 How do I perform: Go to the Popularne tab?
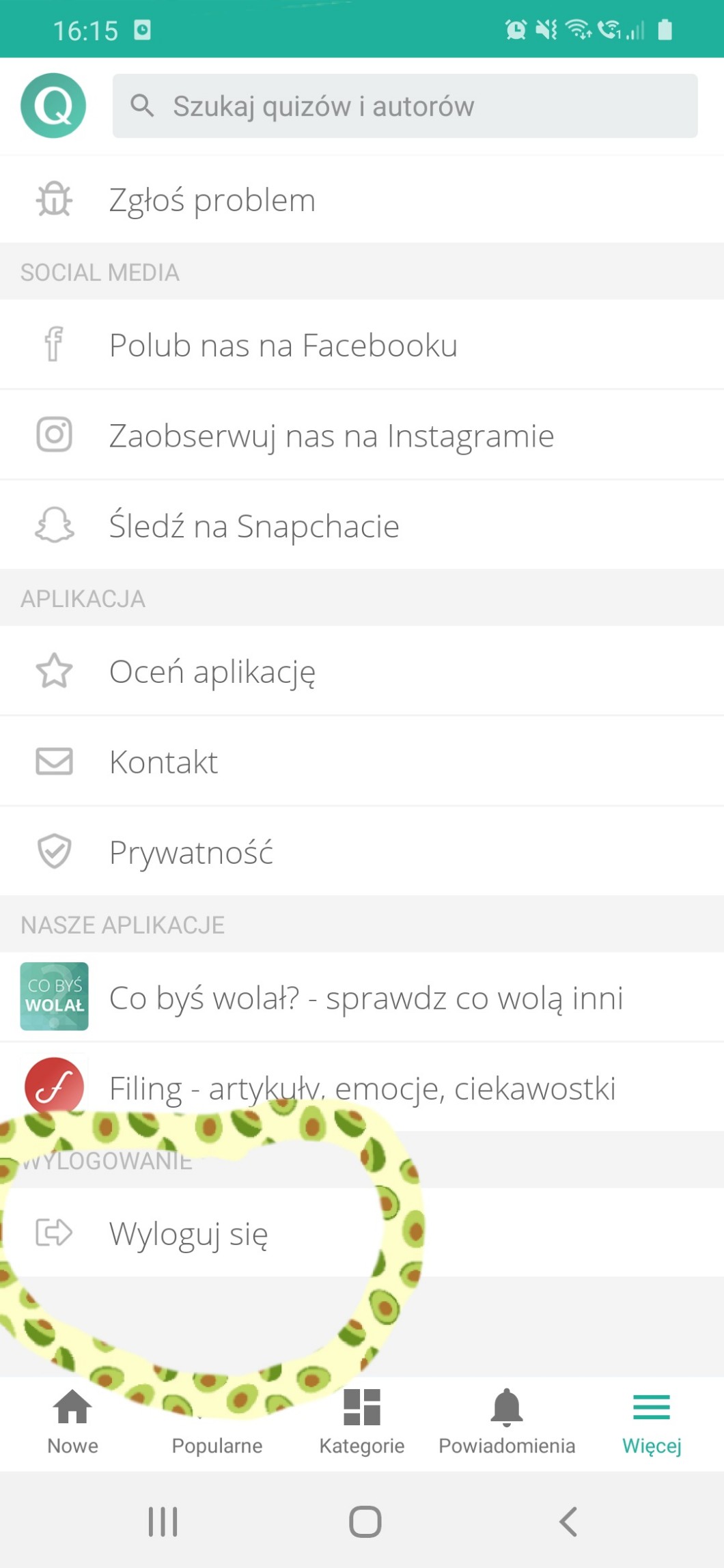[217, 1422]
